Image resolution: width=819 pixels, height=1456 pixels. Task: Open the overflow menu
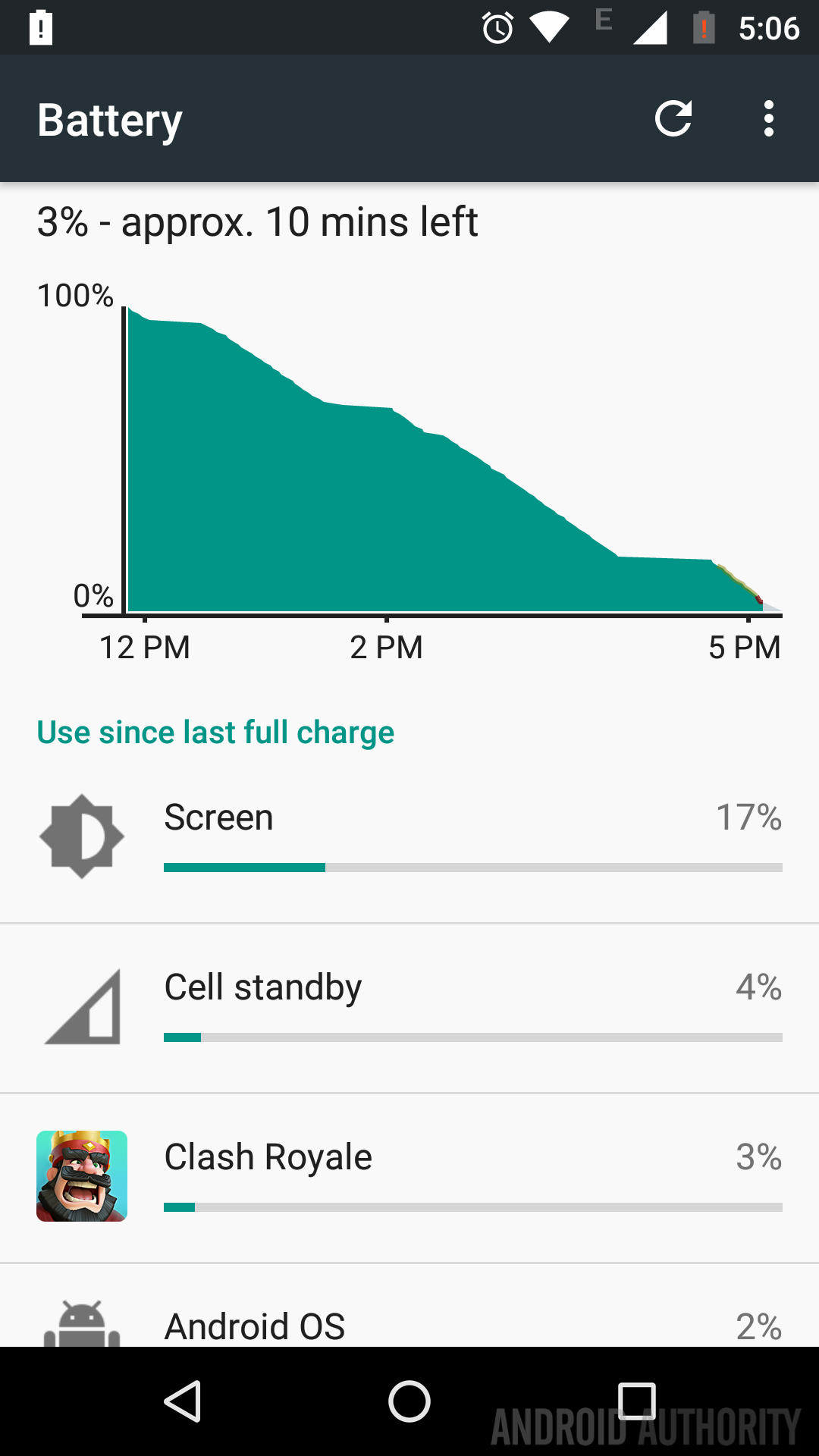(x=768, y=119)
